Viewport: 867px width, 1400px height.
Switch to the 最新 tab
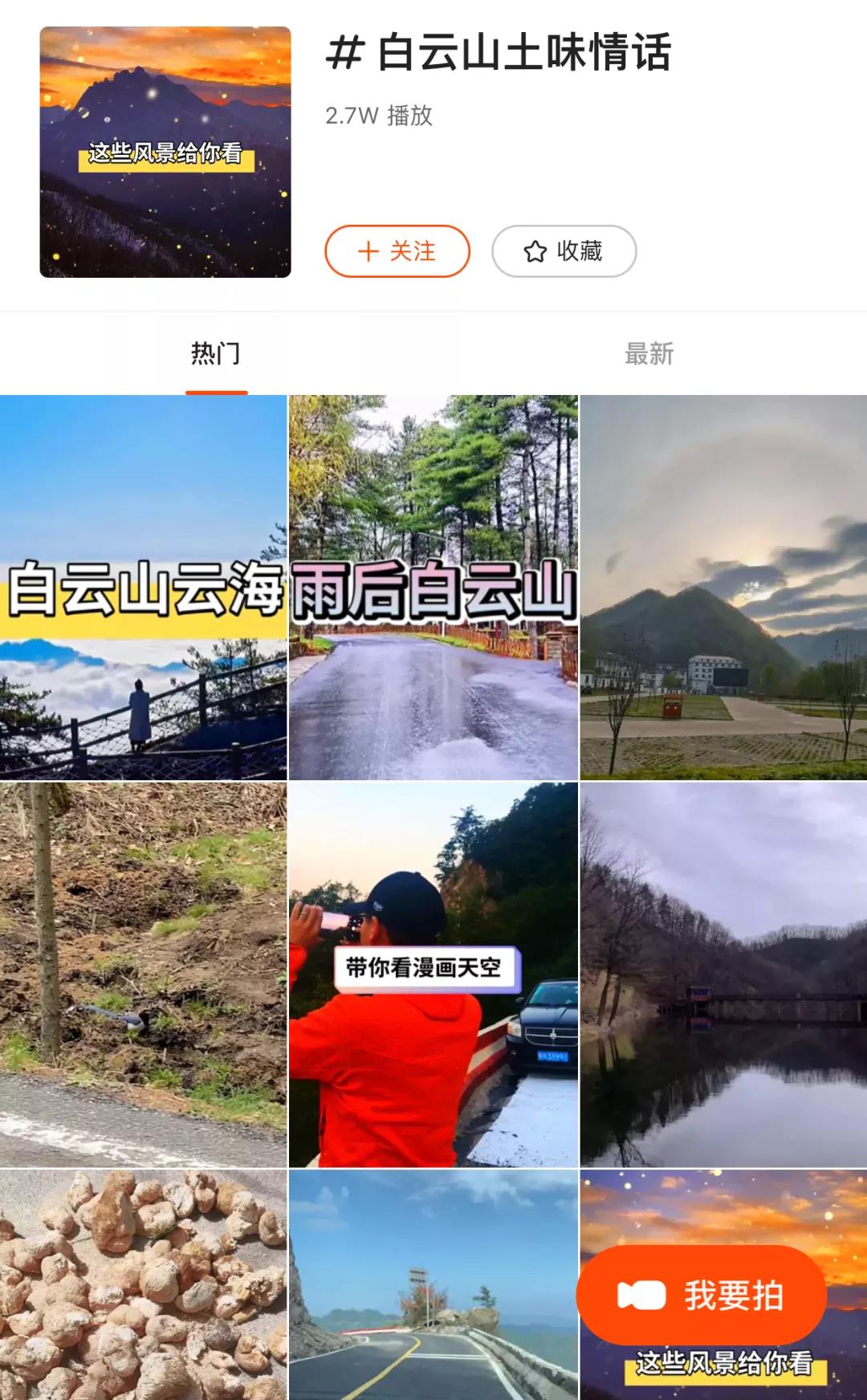point(649,353)
